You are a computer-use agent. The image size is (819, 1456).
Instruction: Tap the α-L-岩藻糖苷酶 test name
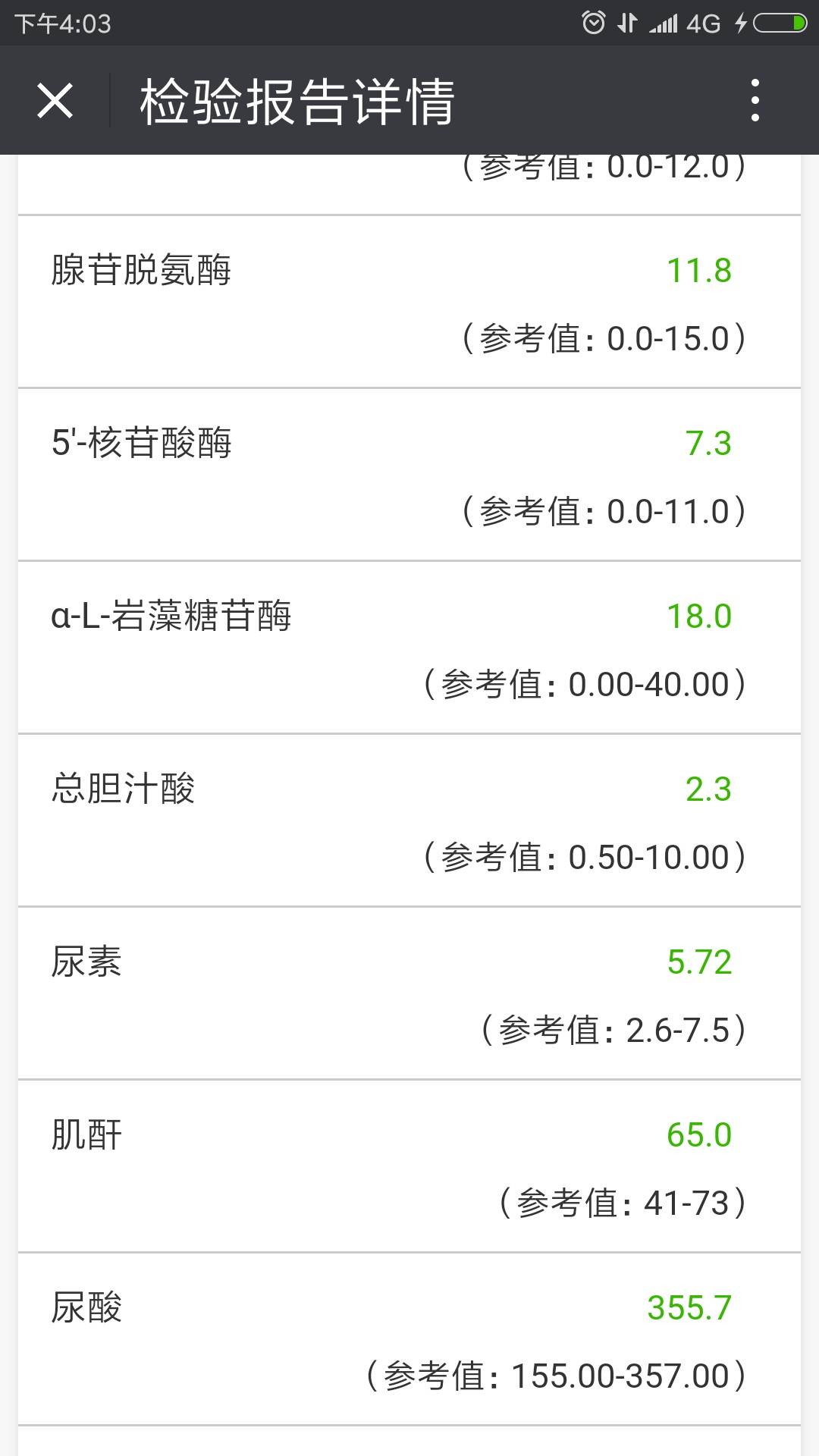(x=171, y=617)
